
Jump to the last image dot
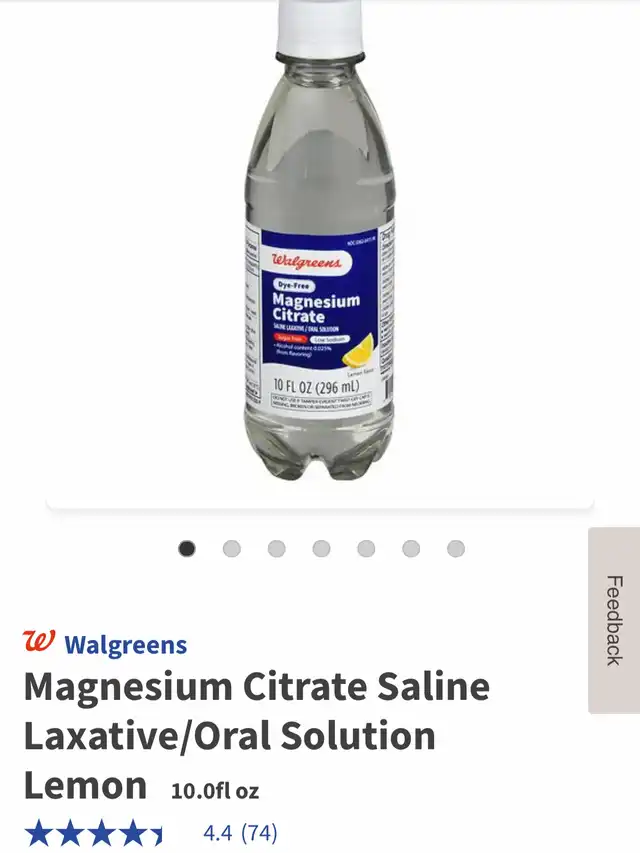pyautogui.click(x=456, y=548)
